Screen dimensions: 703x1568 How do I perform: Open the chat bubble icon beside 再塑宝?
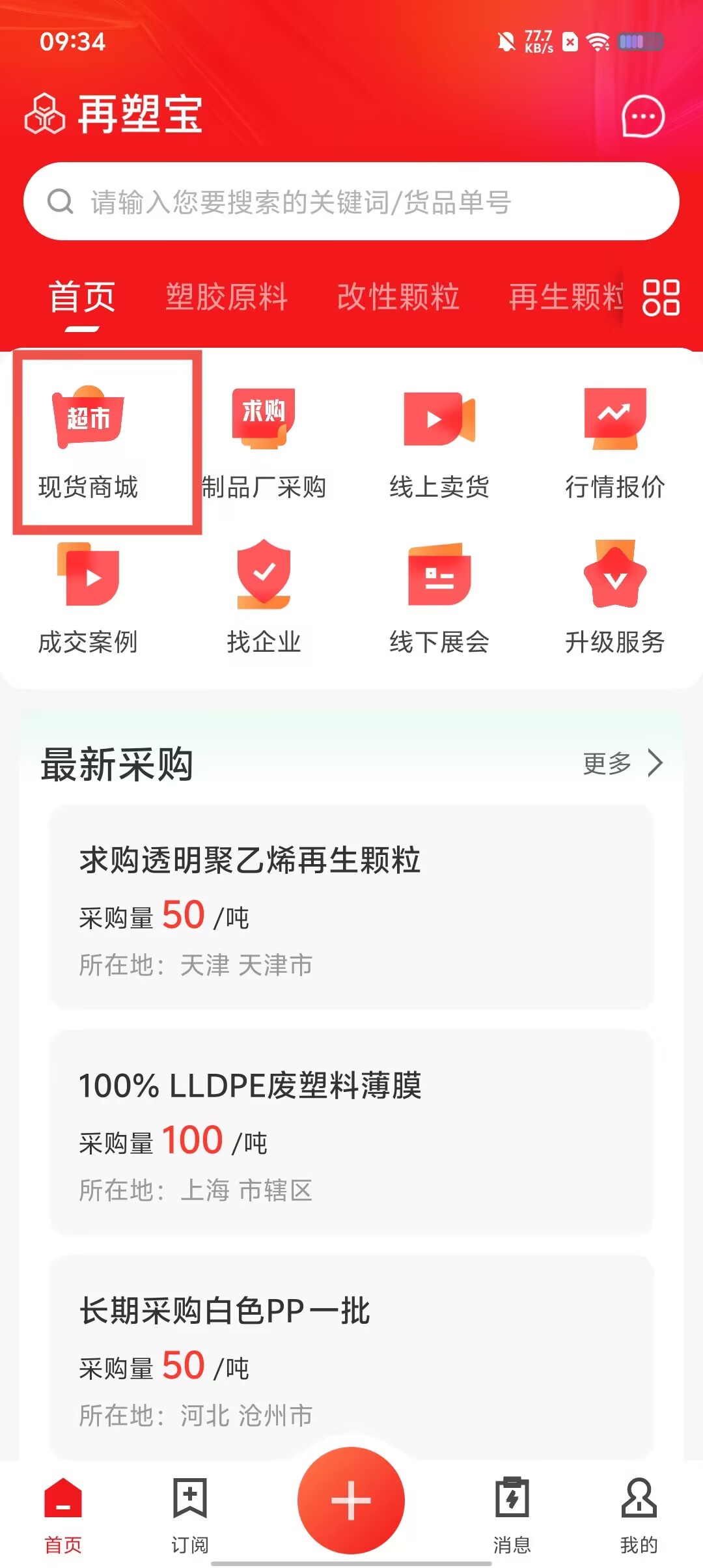pos(643,117)
